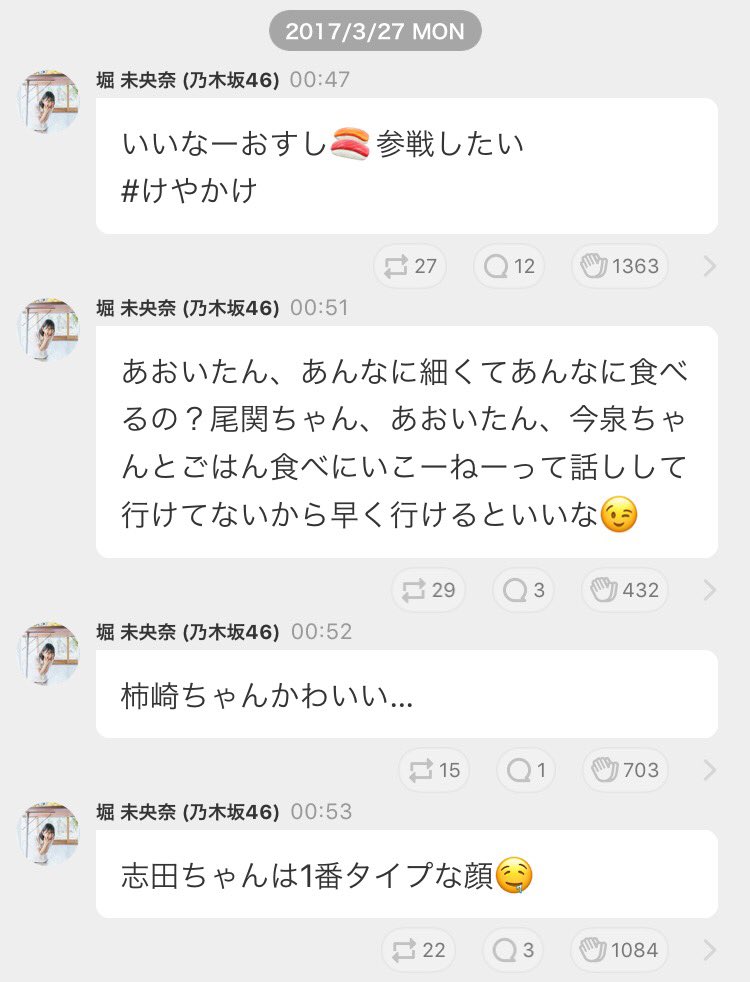View comments on the 00:51 あおいたん post
The image size is (750, 982).
coord(523,590)
